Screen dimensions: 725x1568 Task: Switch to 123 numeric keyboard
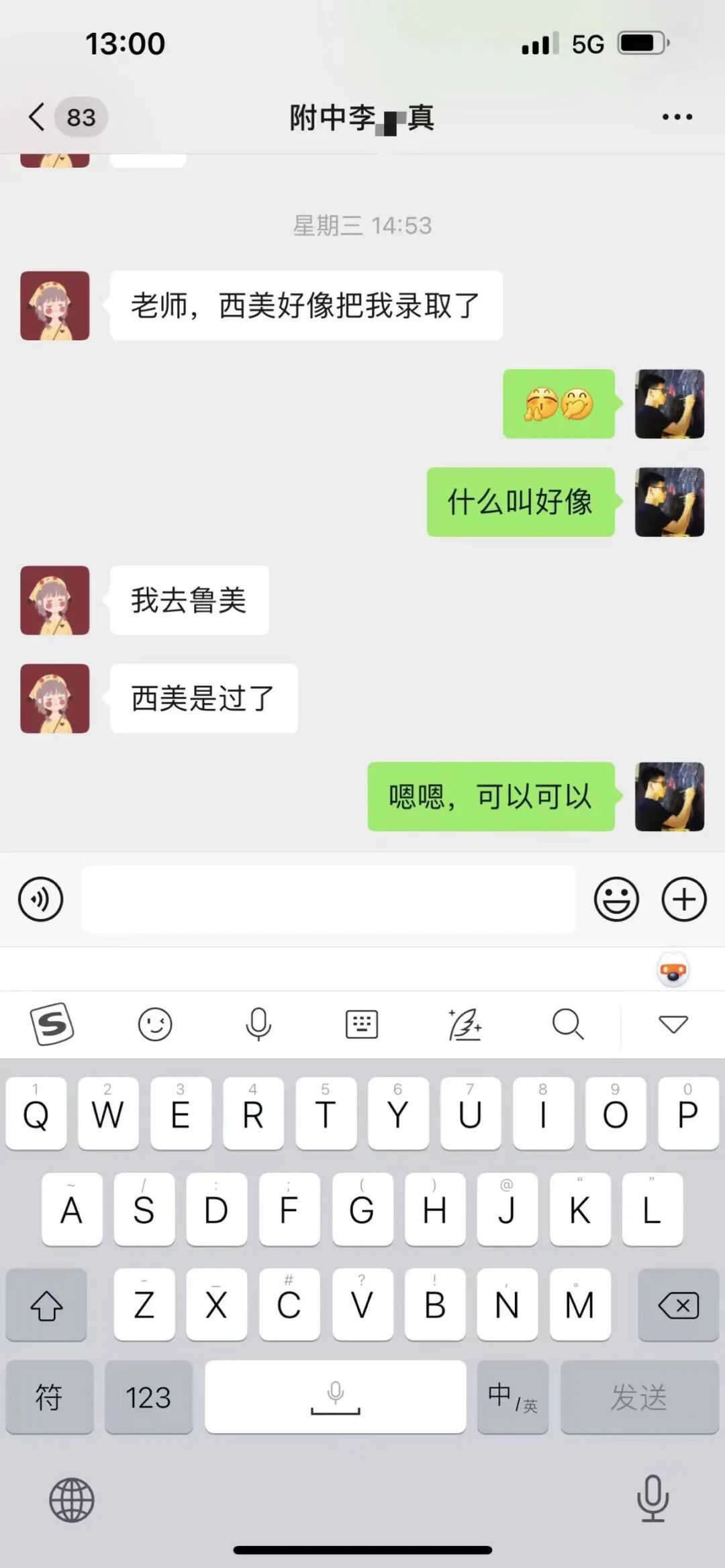click(x=149, y=1398)
